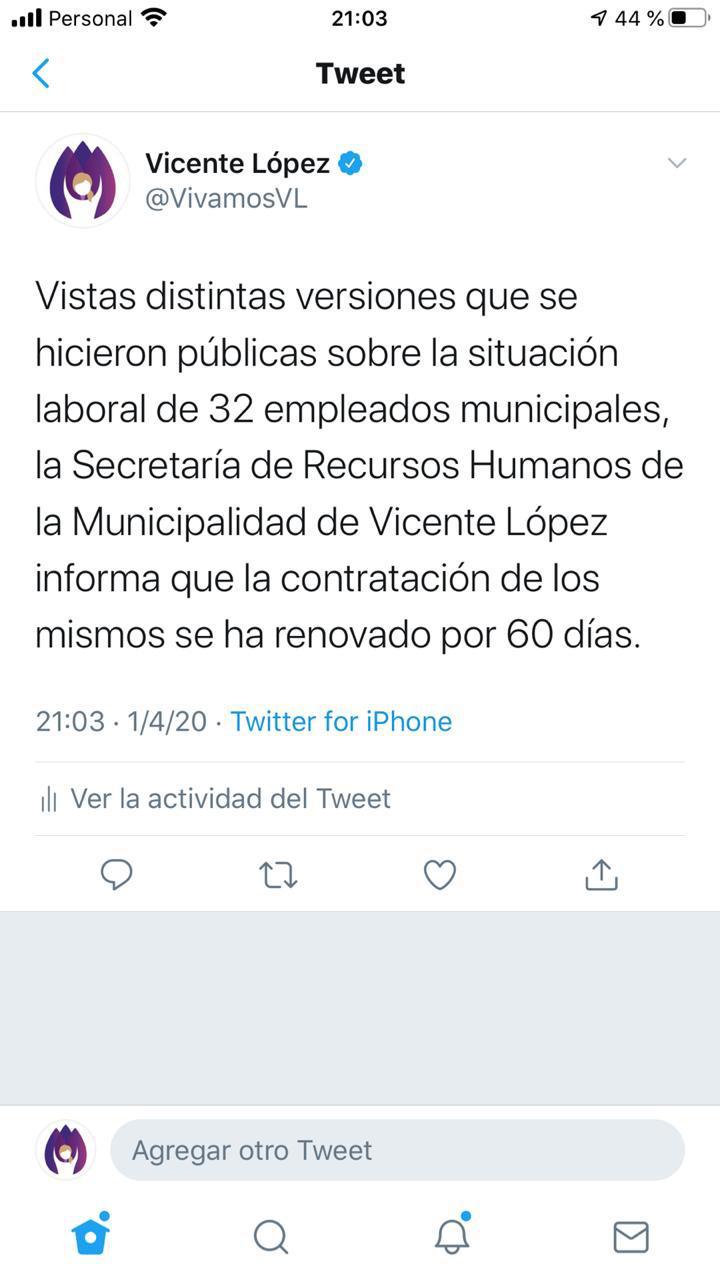Open the notifications bell tab
720x1280 pixels.
(452, 1234)
